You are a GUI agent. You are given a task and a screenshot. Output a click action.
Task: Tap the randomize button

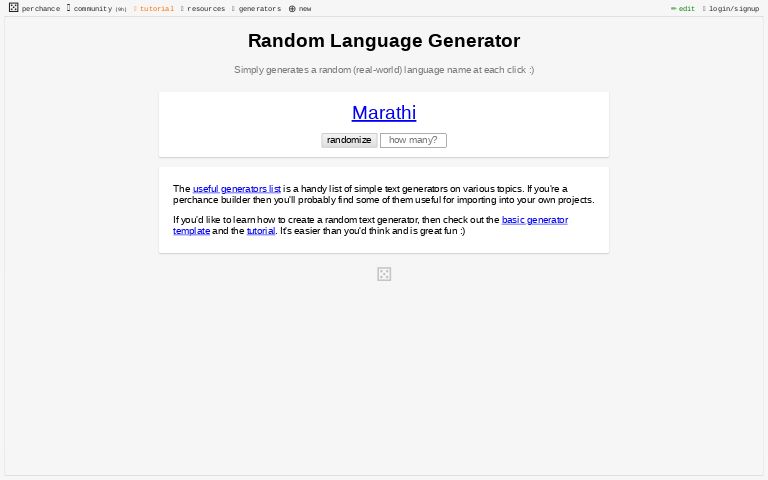349,140
